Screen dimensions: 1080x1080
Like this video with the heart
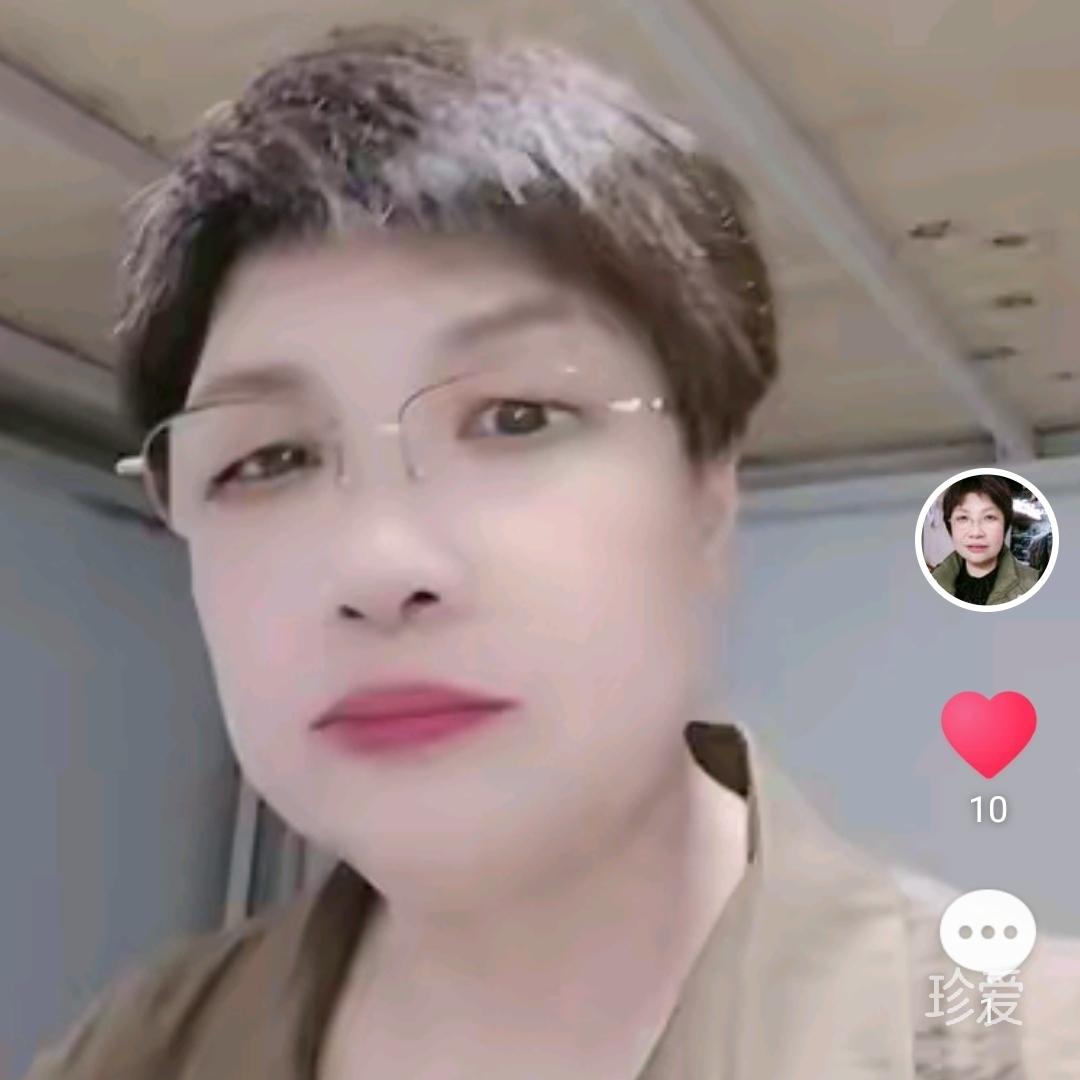pyautogui.click(x=988, y=733)
